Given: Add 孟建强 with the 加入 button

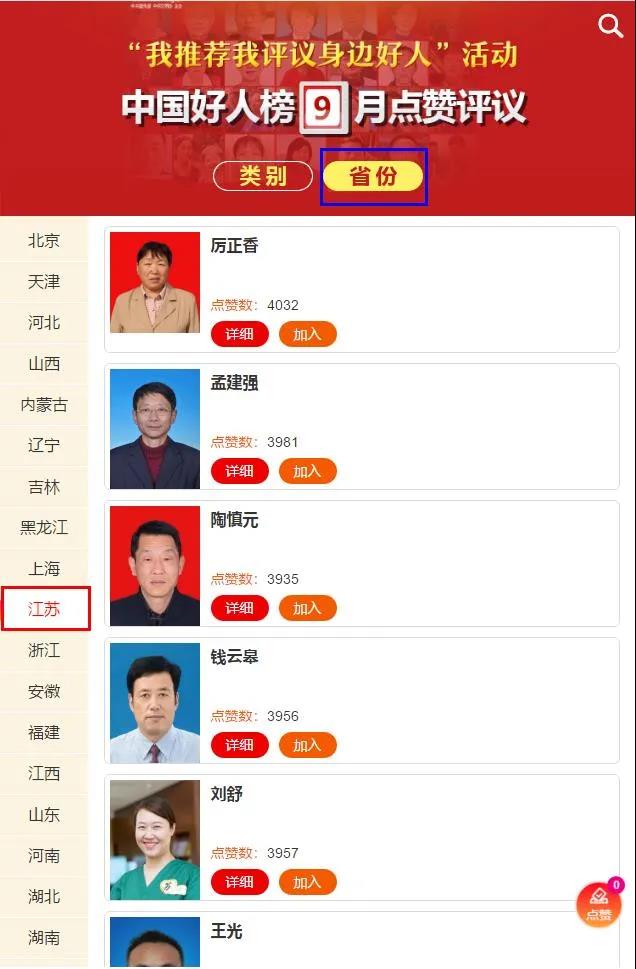Looking at the screenshot, I should point(307,471).
